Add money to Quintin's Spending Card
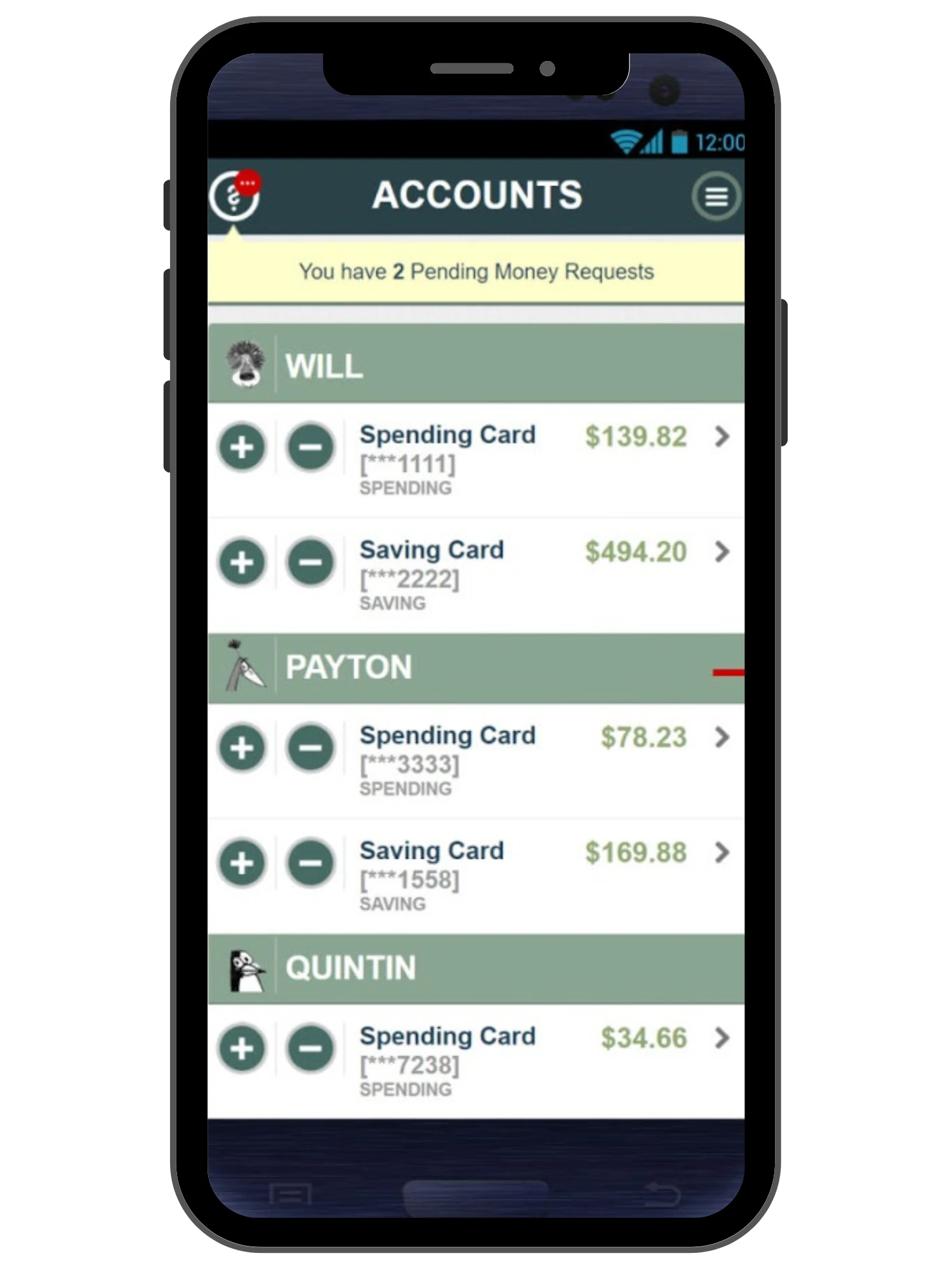952x1270 pixels. [x=242, y=1049]
